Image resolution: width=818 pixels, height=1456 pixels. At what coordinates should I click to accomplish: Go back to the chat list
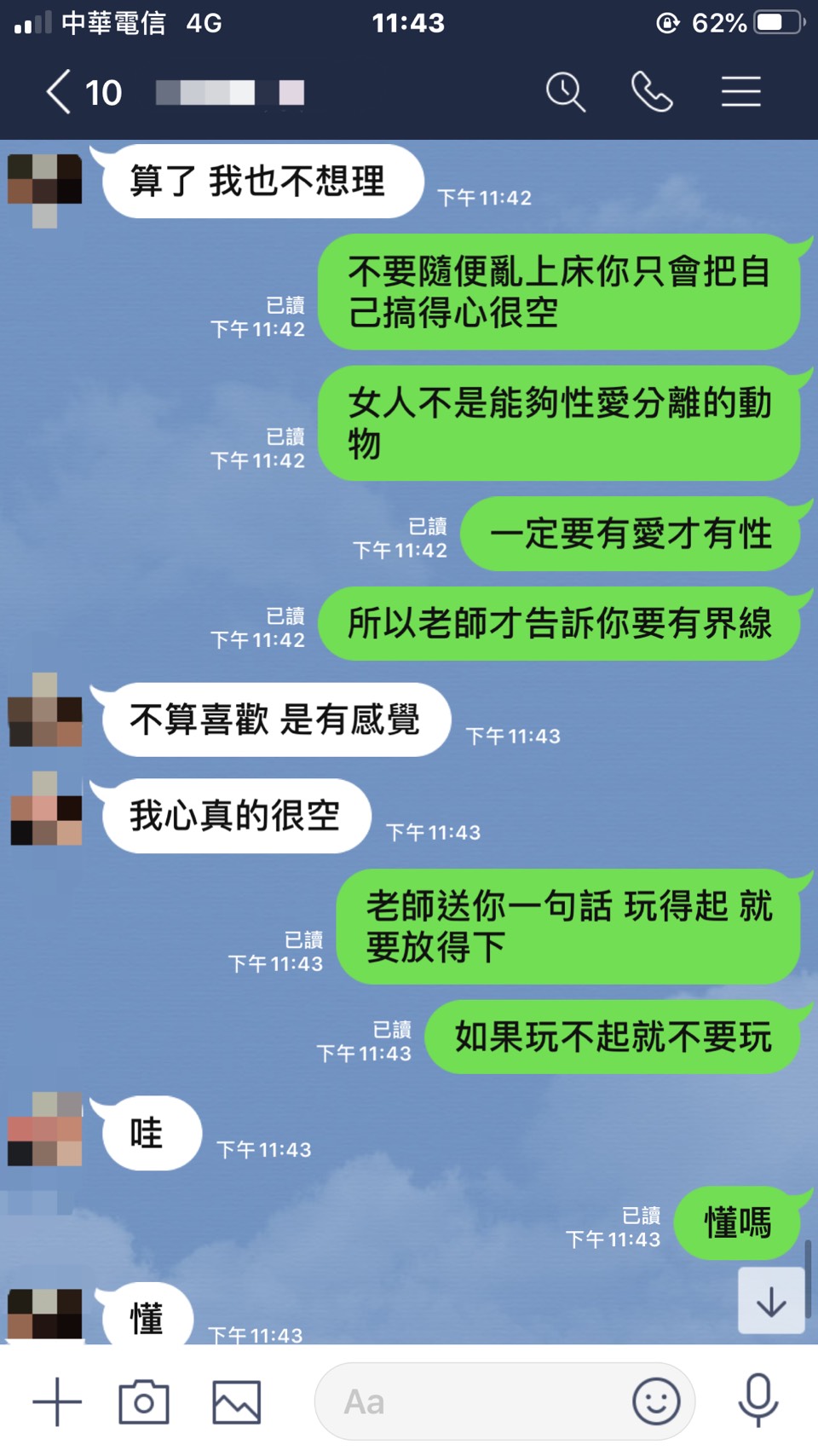click(x=60, y=92)
